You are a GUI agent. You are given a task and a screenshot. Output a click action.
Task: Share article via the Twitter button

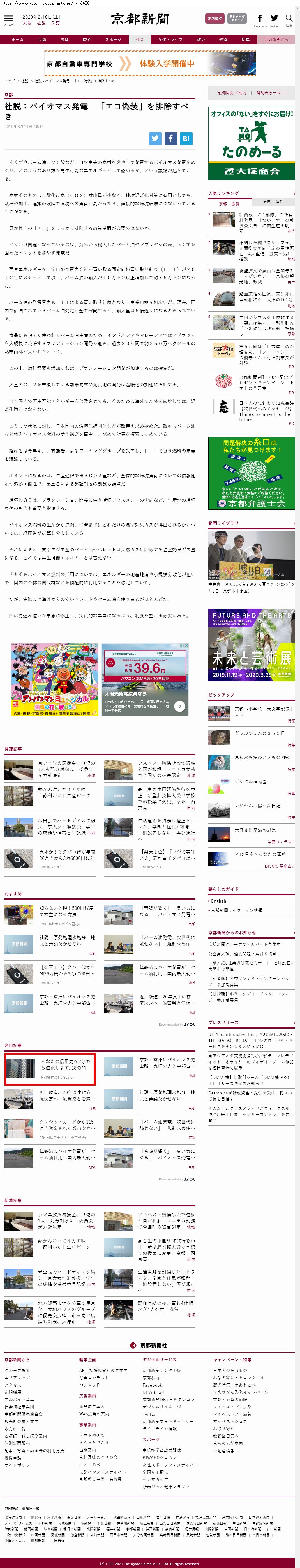pos(155,138)
